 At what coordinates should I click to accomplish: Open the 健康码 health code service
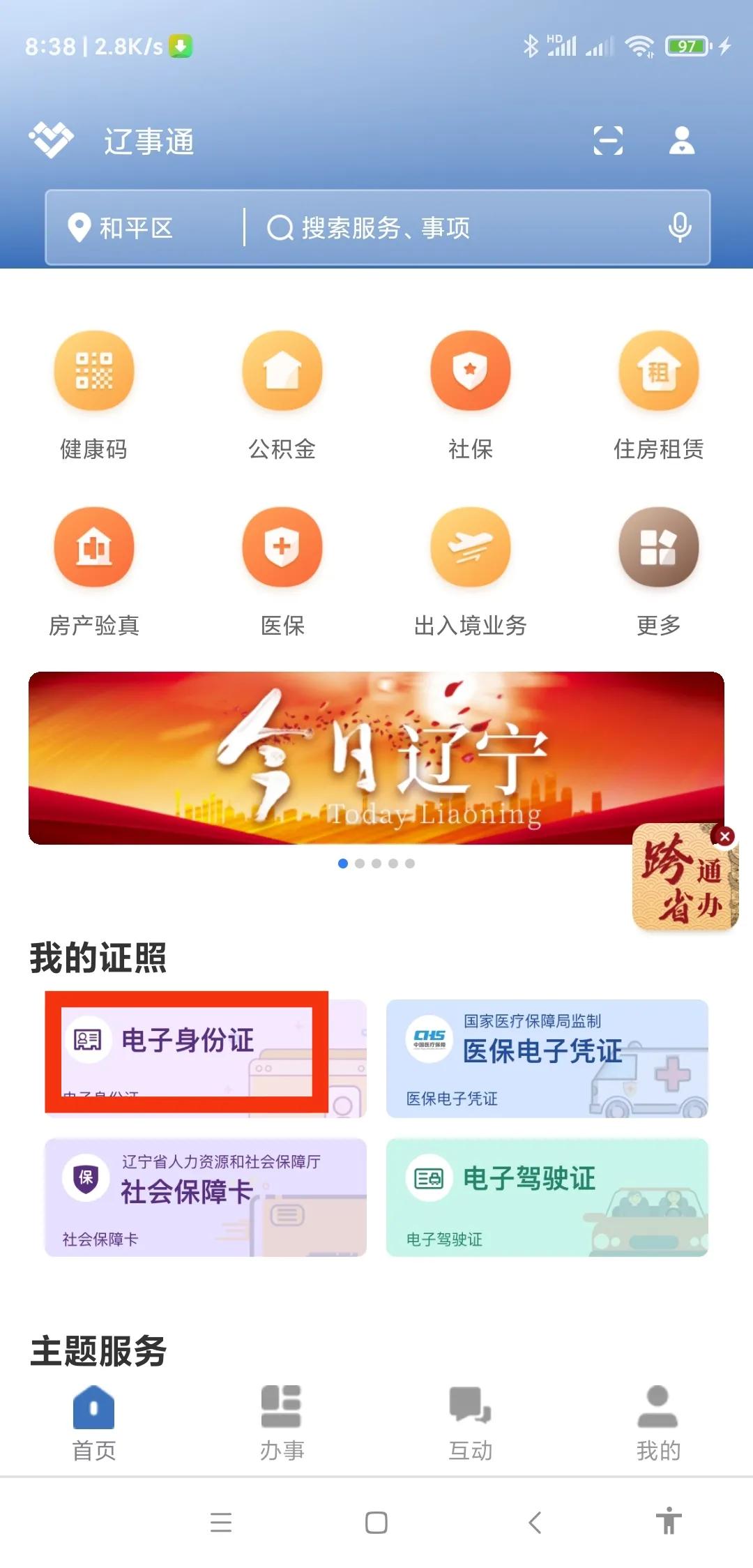click(94, 370)
